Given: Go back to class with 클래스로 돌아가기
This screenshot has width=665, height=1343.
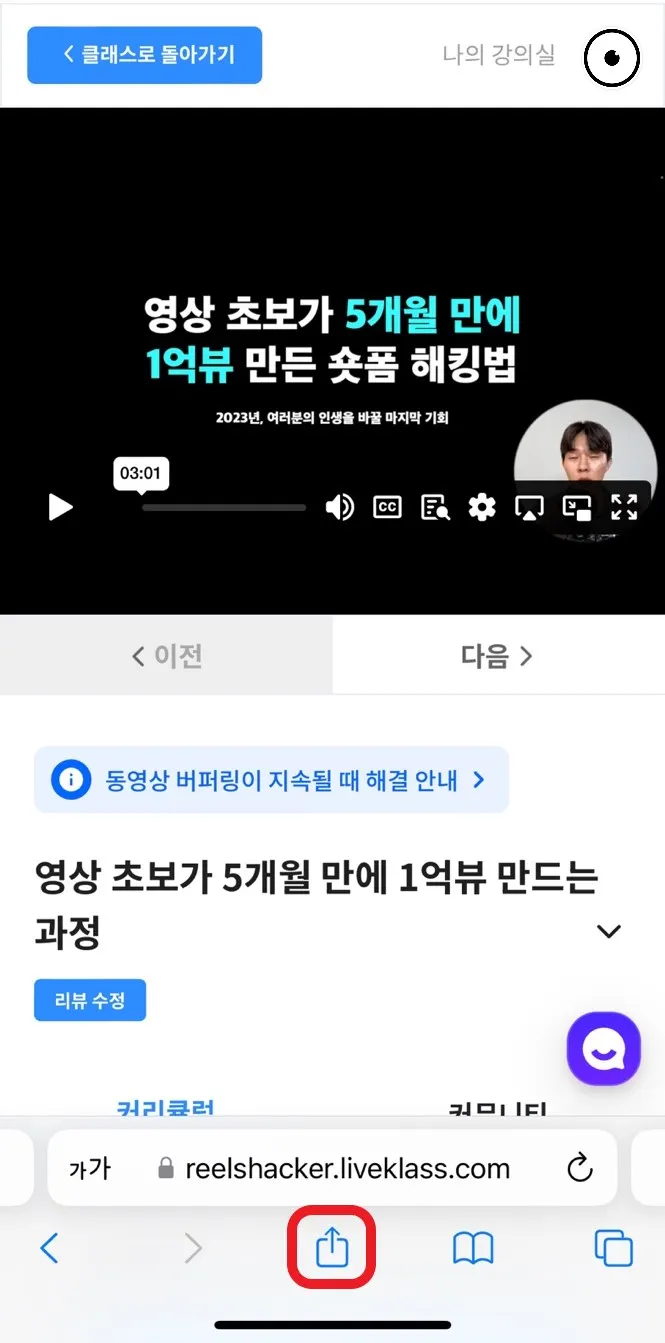Looking at the screenshot, I should click(145, 55).
